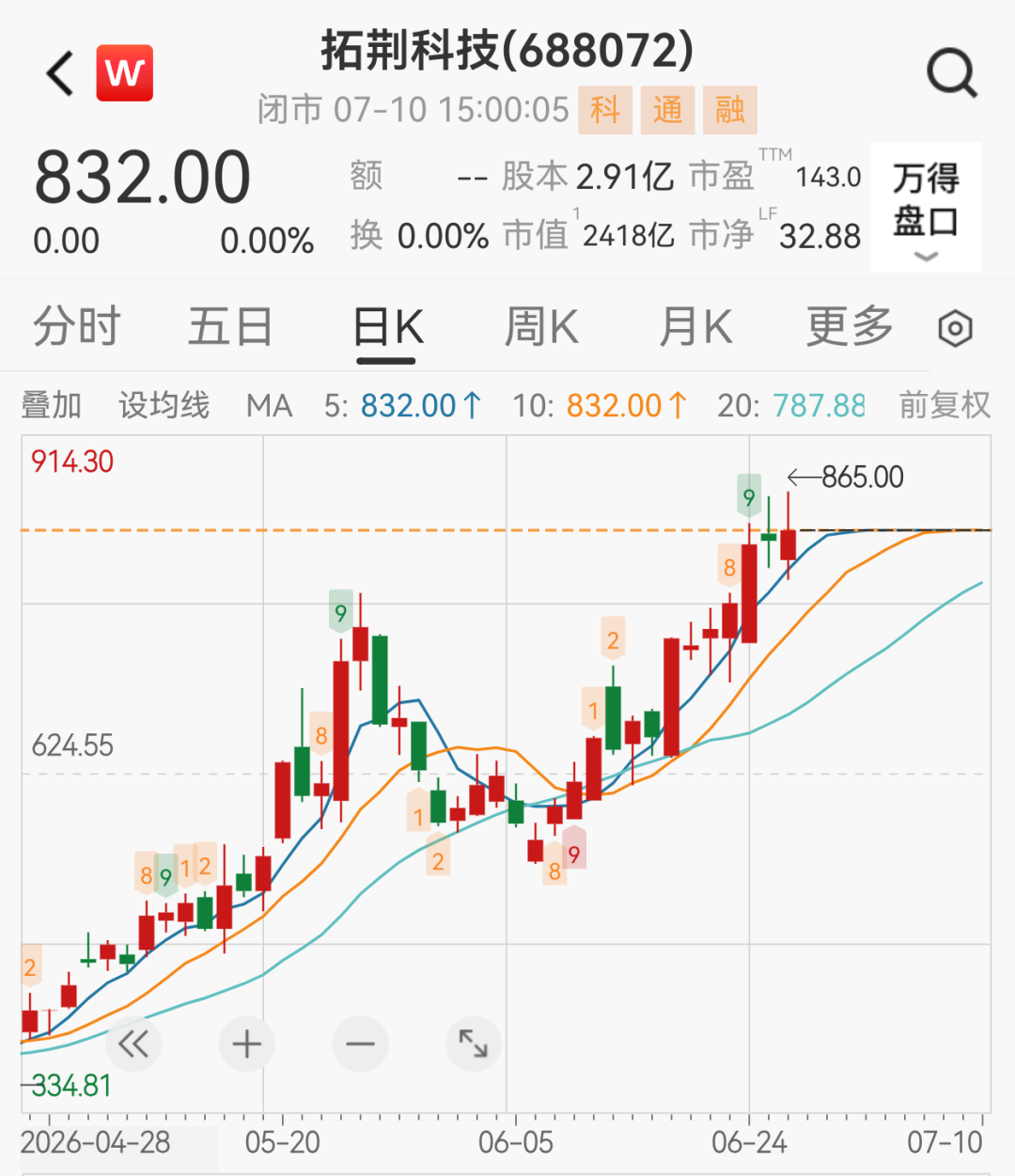Switch to the 分时 tab

pyautogui.click(x=77, y=327)
